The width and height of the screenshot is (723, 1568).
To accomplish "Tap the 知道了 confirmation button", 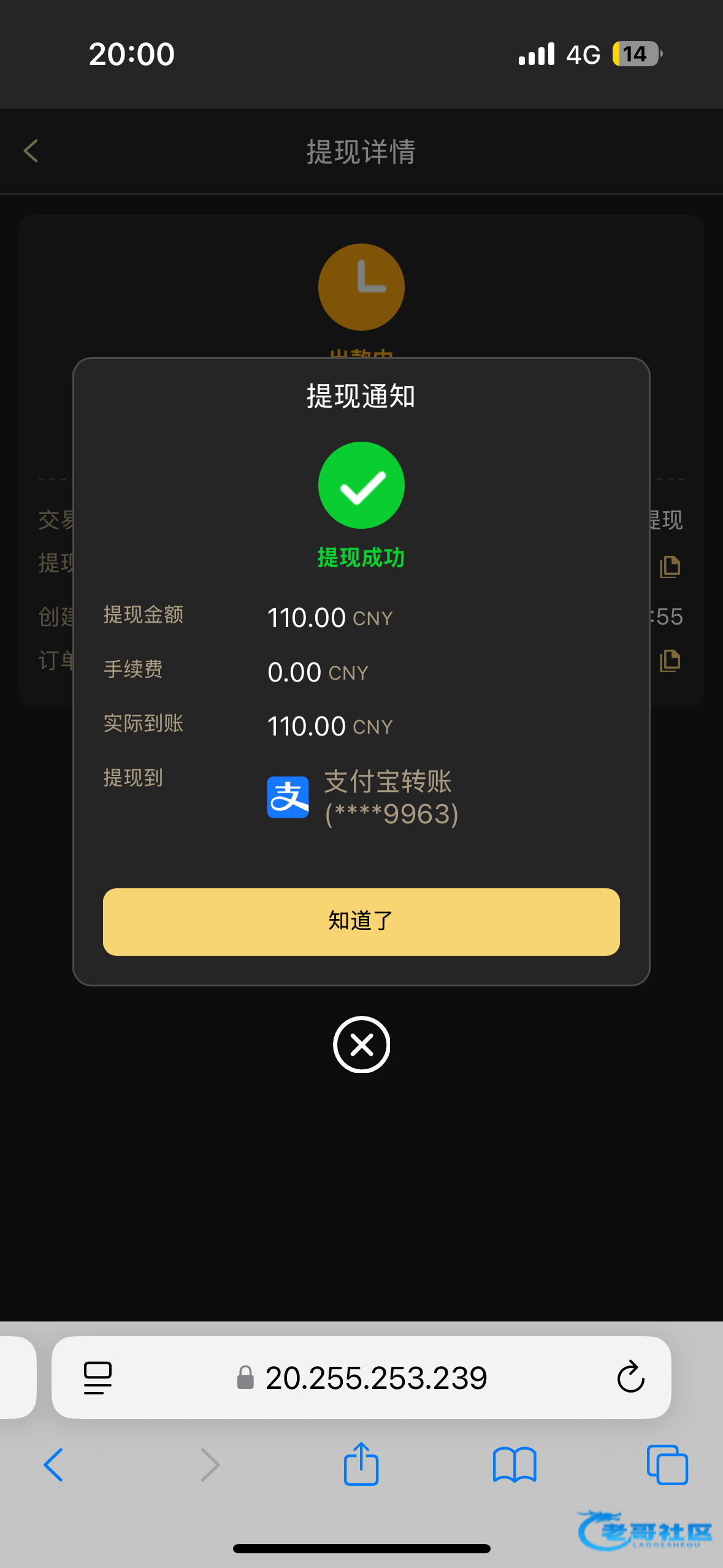I will [x=361, y=921].
